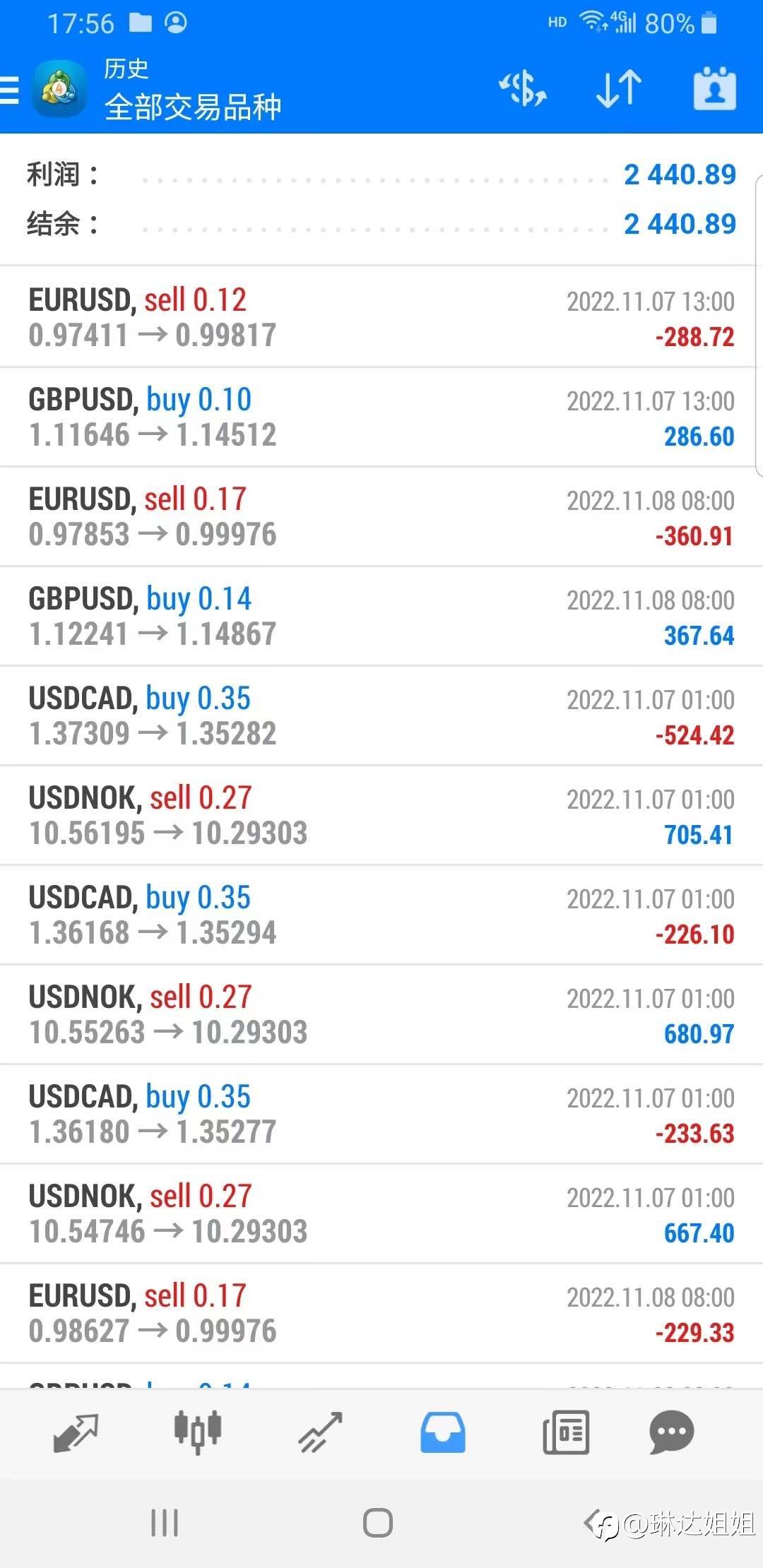Switch to the Quotes tab
The image size is (763, 1568).
[x=76, y=1432]
